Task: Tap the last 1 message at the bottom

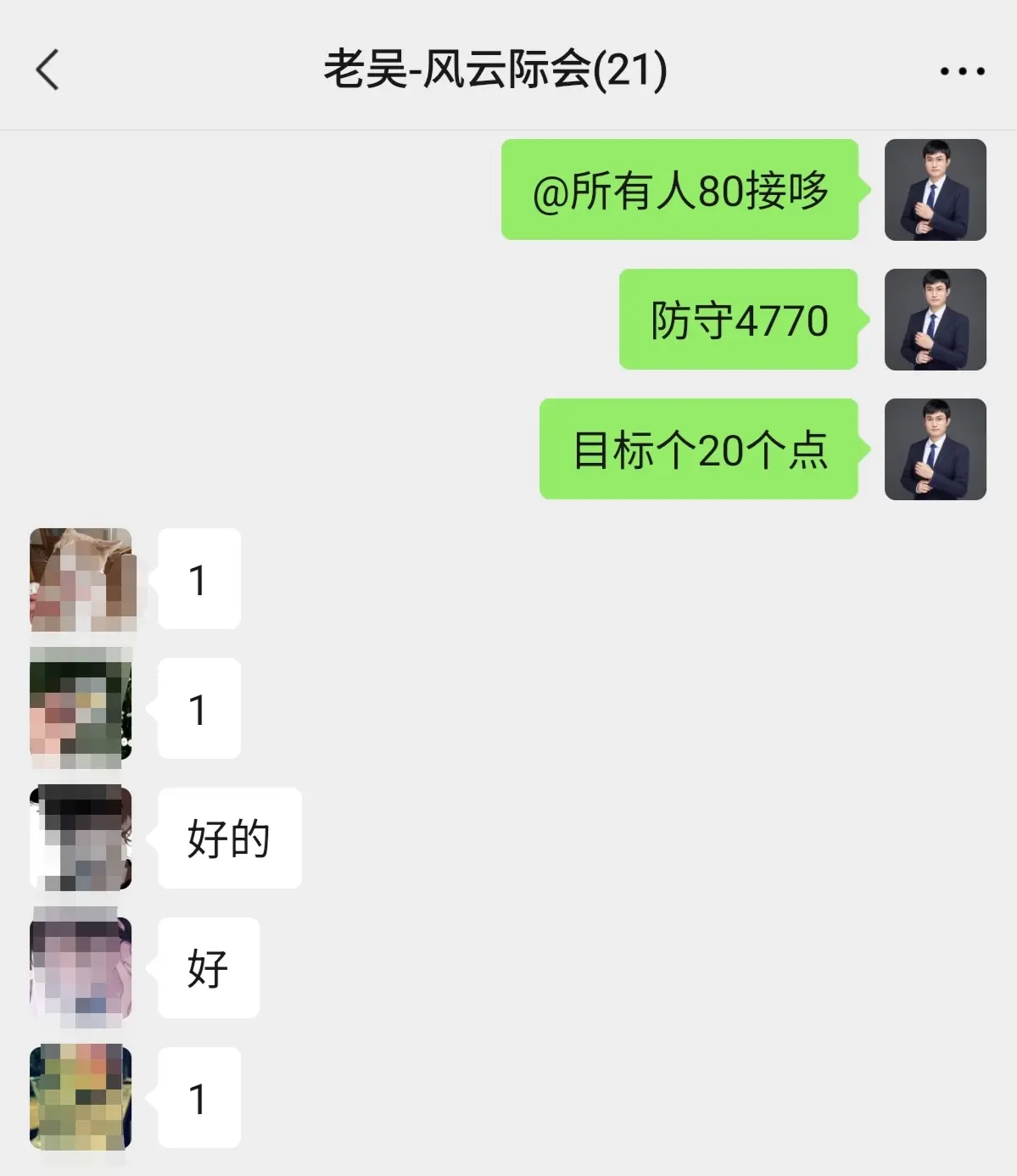Action: [x=198, y=1098]
